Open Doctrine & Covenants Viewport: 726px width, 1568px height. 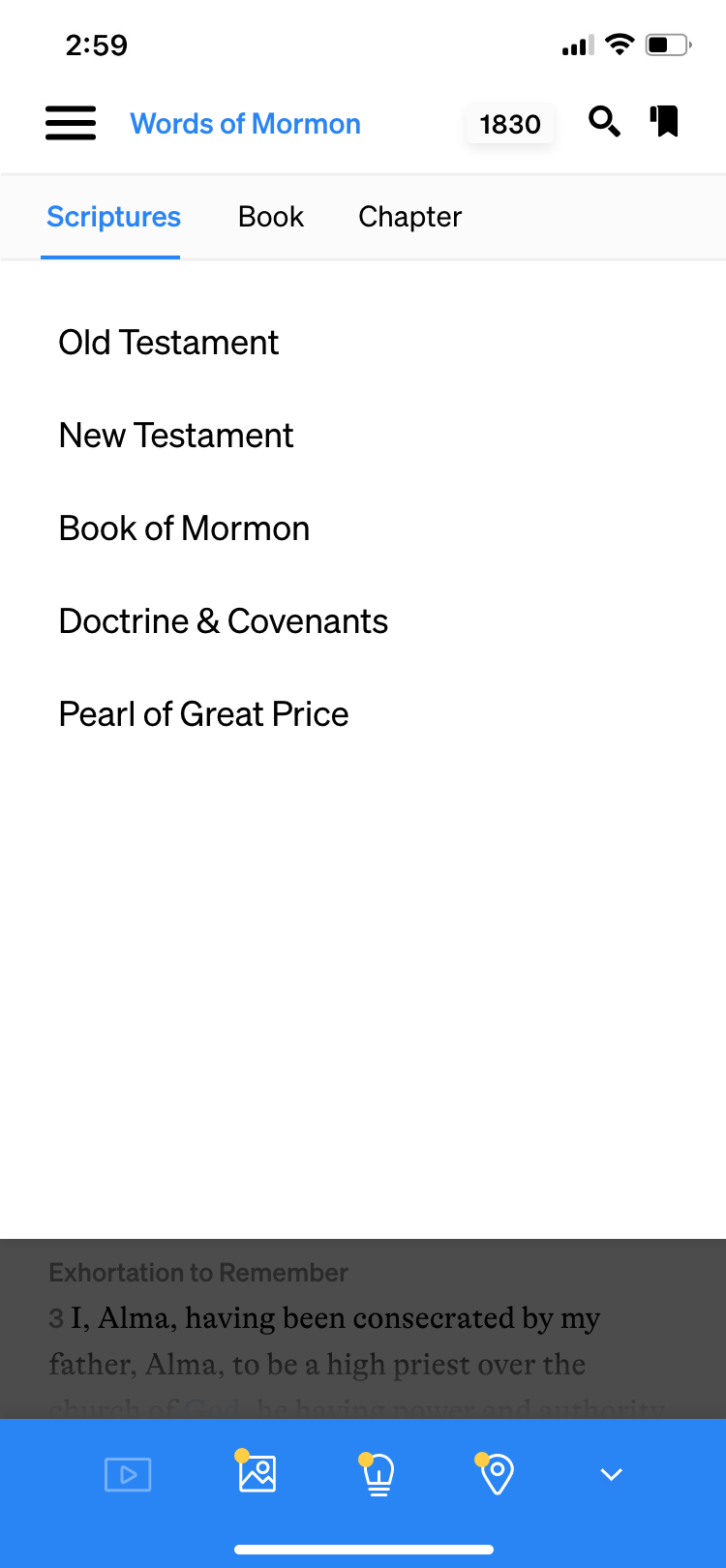[223, 621]
